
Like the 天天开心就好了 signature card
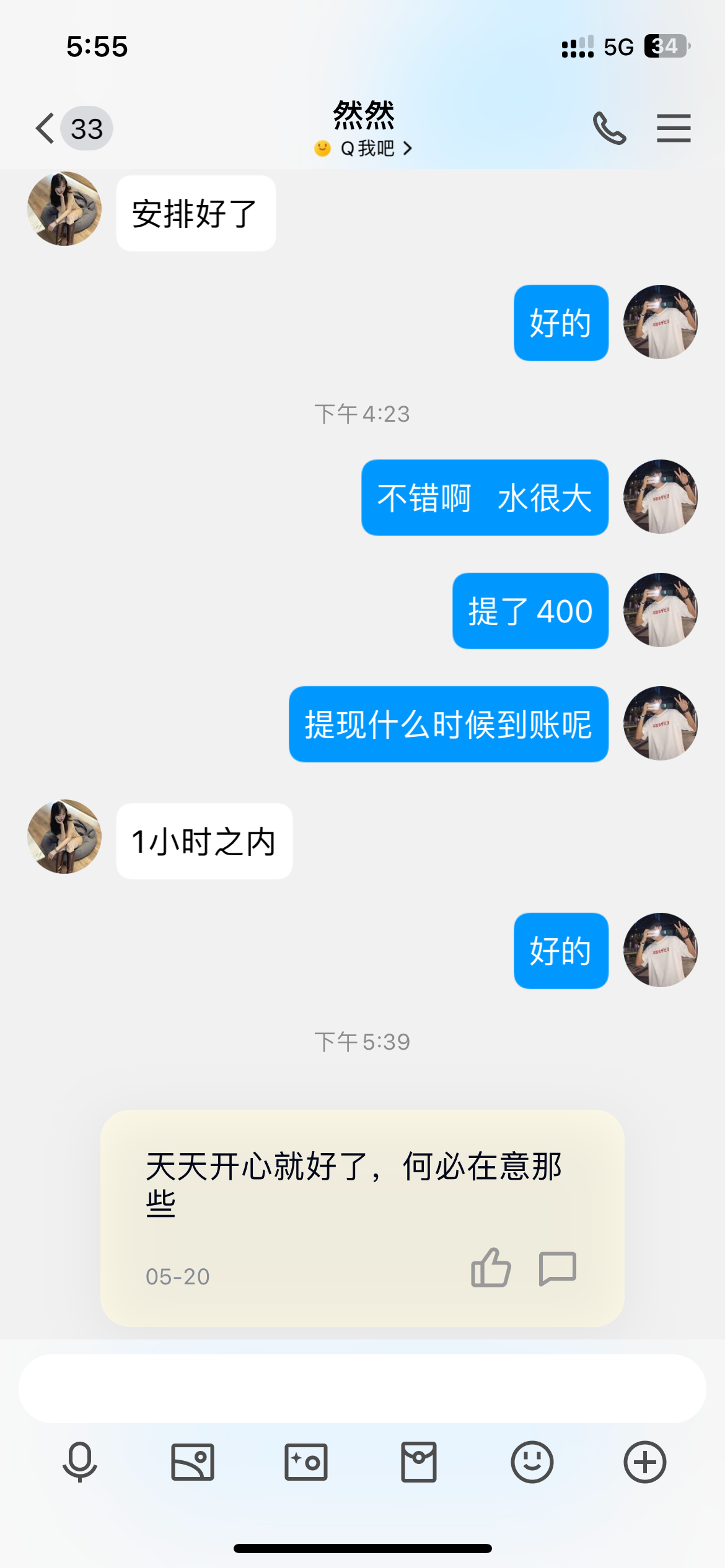pyautogui.click(x=491, y=1267)
